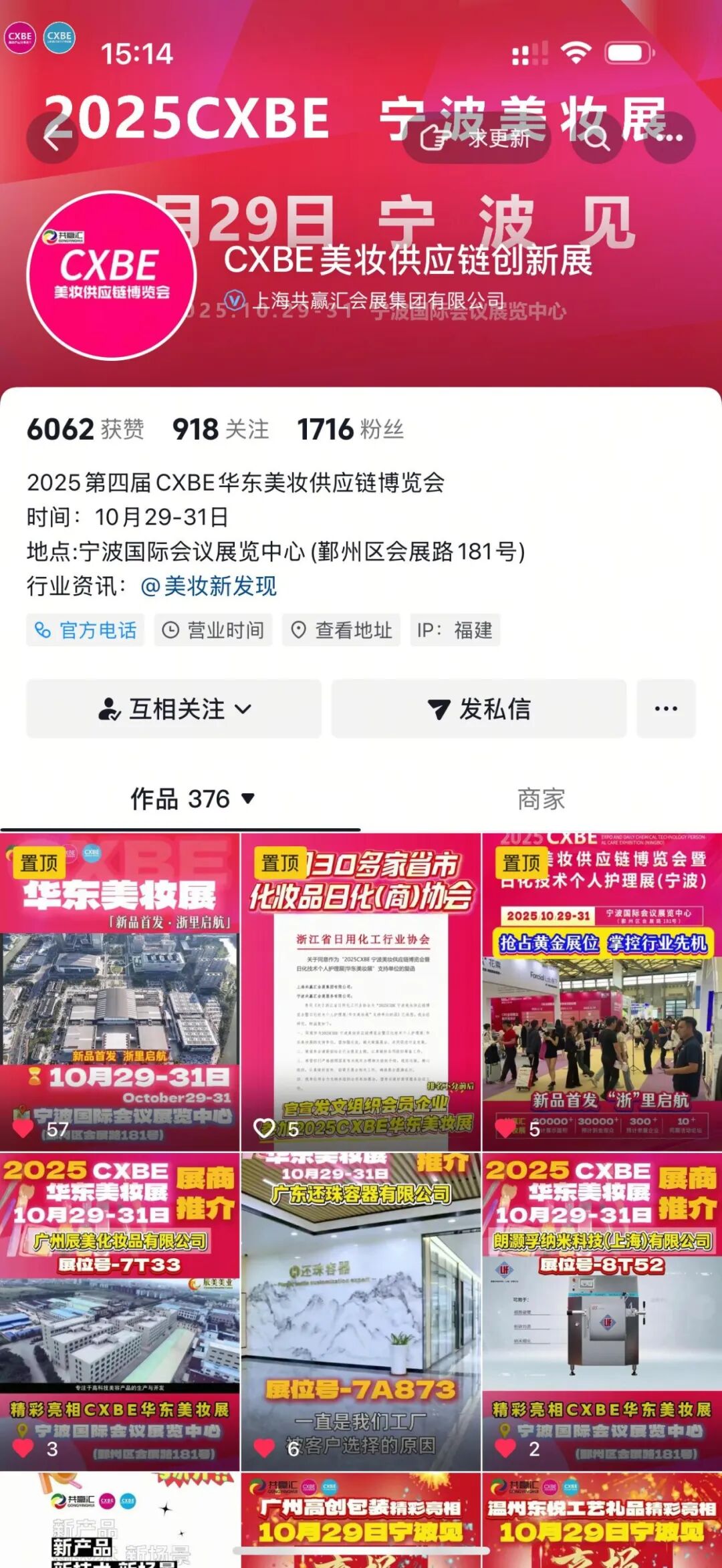Screen dimensions: 722x1568
Task: Open the 广东还珠容器 booth 7A873 video
Action: pyautogui.click(x=360, y=1310)
